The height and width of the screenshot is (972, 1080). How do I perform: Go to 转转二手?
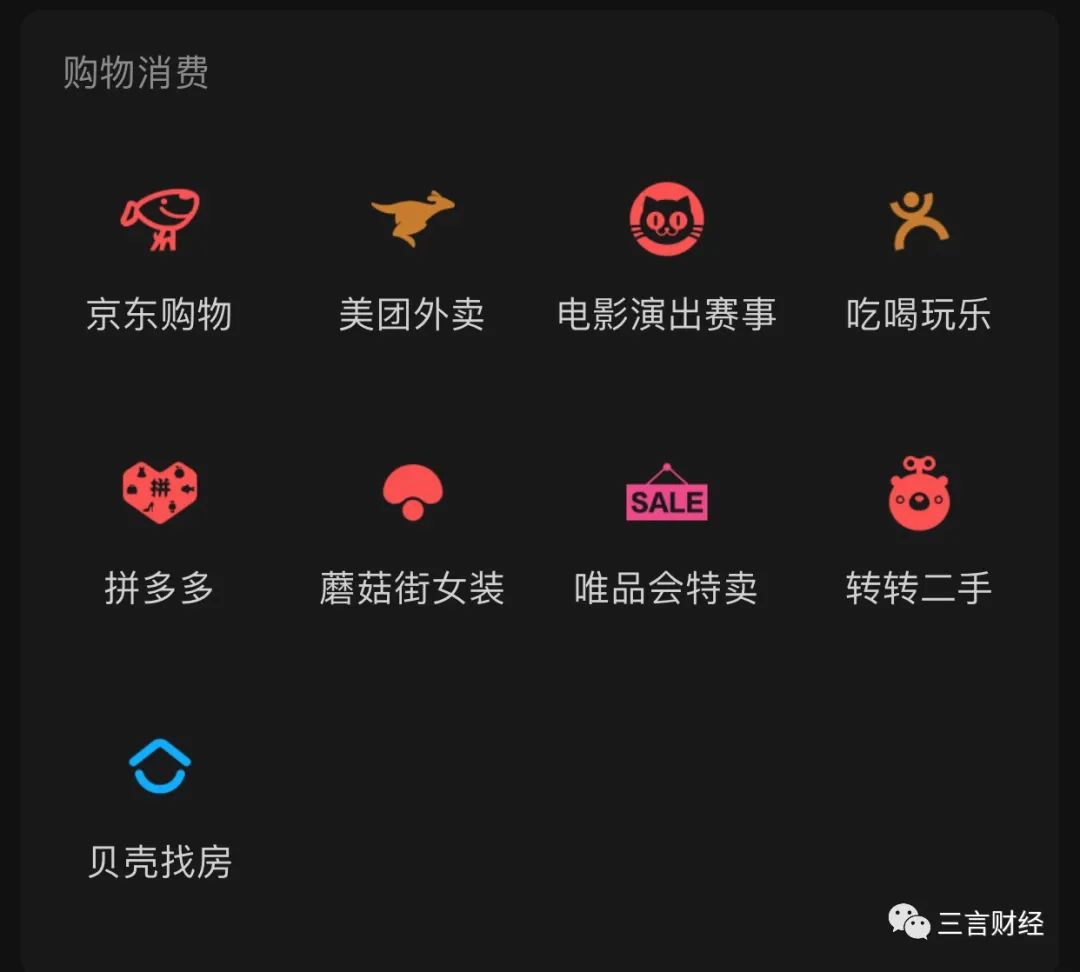tap(918, 494)
